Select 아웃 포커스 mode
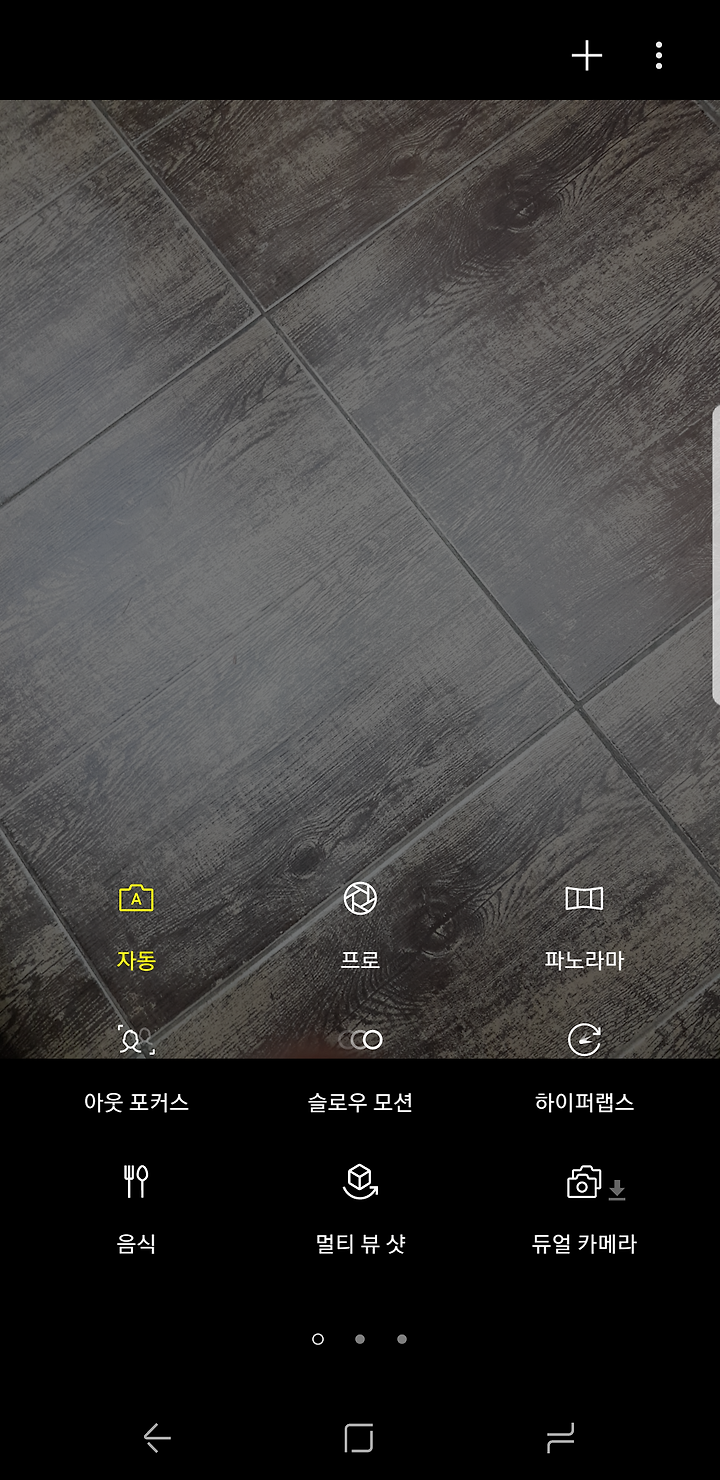This screenshot has height=1480, width=720. pyautogui.click(x=136, y=1069)
